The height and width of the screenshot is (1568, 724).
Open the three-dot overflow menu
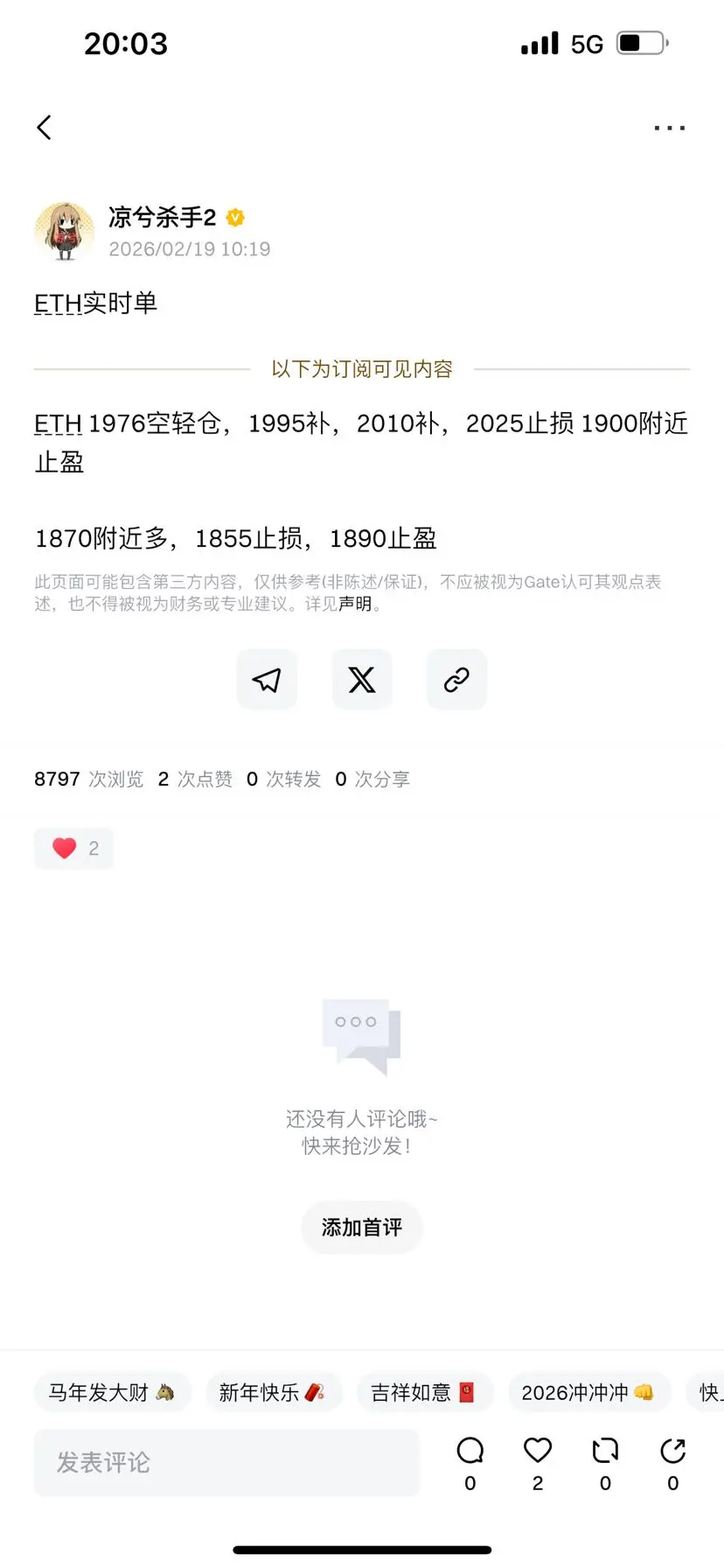pos(668,127)
